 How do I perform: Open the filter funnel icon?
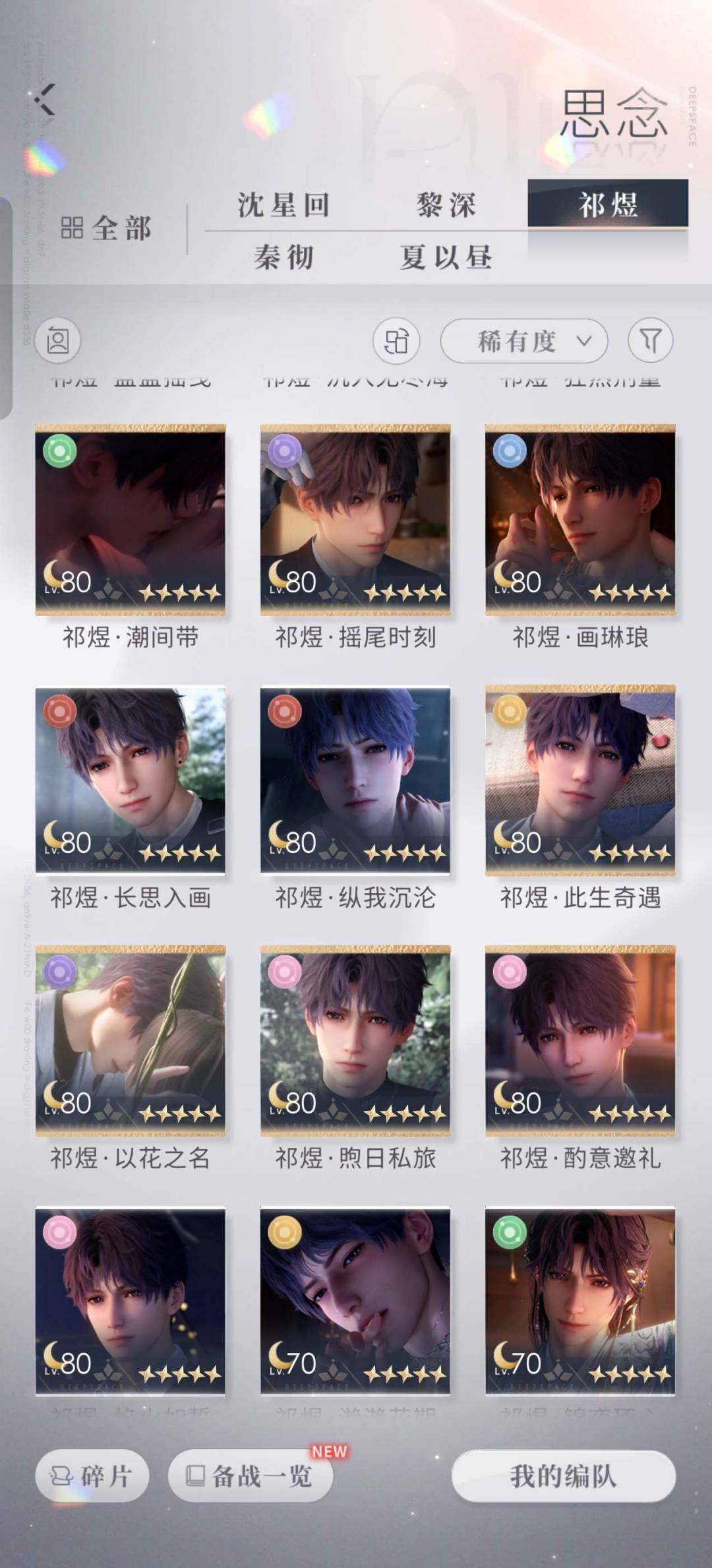click(650, 341)
